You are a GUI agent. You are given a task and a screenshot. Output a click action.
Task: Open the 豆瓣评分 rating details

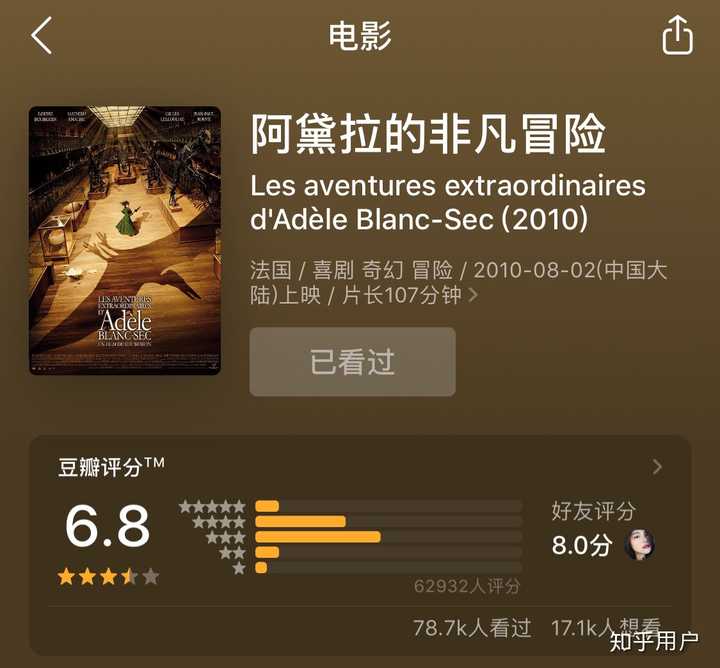point(657,467)
